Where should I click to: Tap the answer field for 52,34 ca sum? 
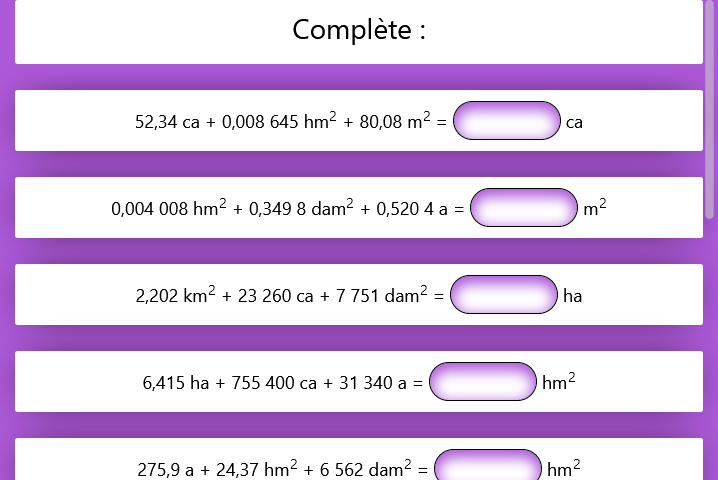[506, 121]
